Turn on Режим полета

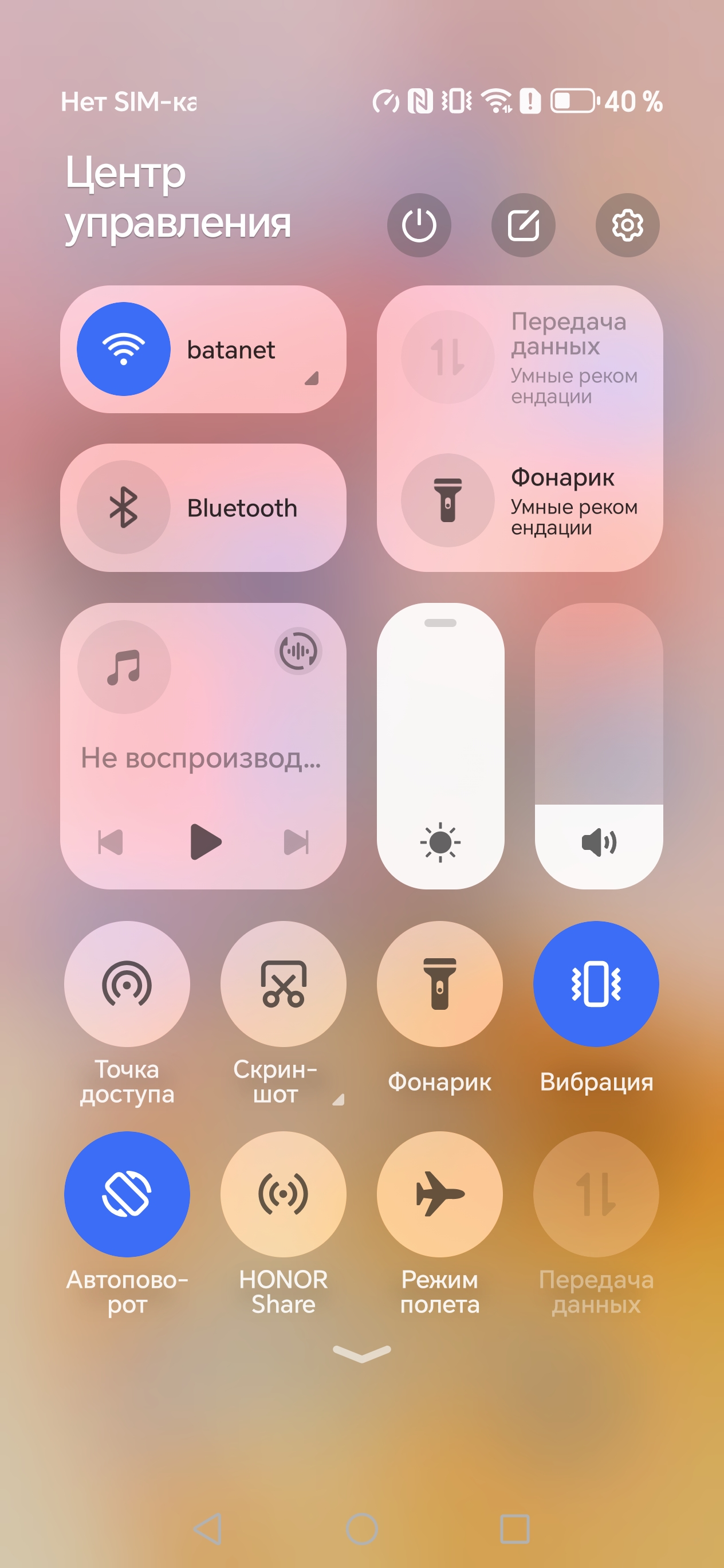click(439, 1194)
